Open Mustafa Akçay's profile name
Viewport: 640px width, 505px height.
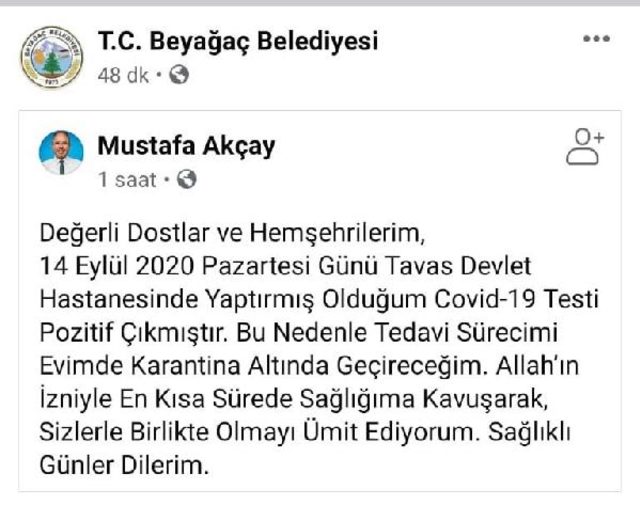tap(186, 147)
